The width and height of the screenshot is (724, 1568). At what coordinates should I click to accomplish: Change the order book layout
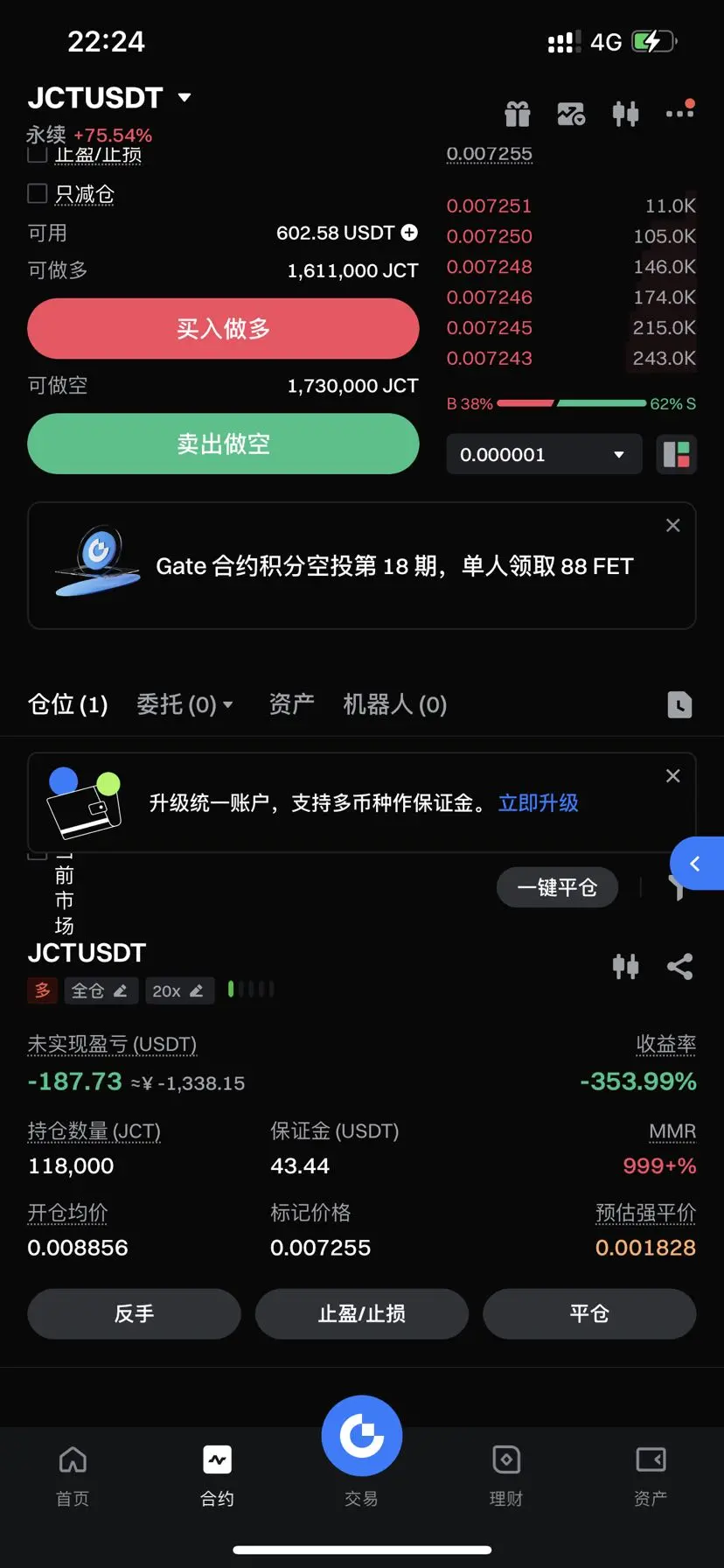[676, 455]
